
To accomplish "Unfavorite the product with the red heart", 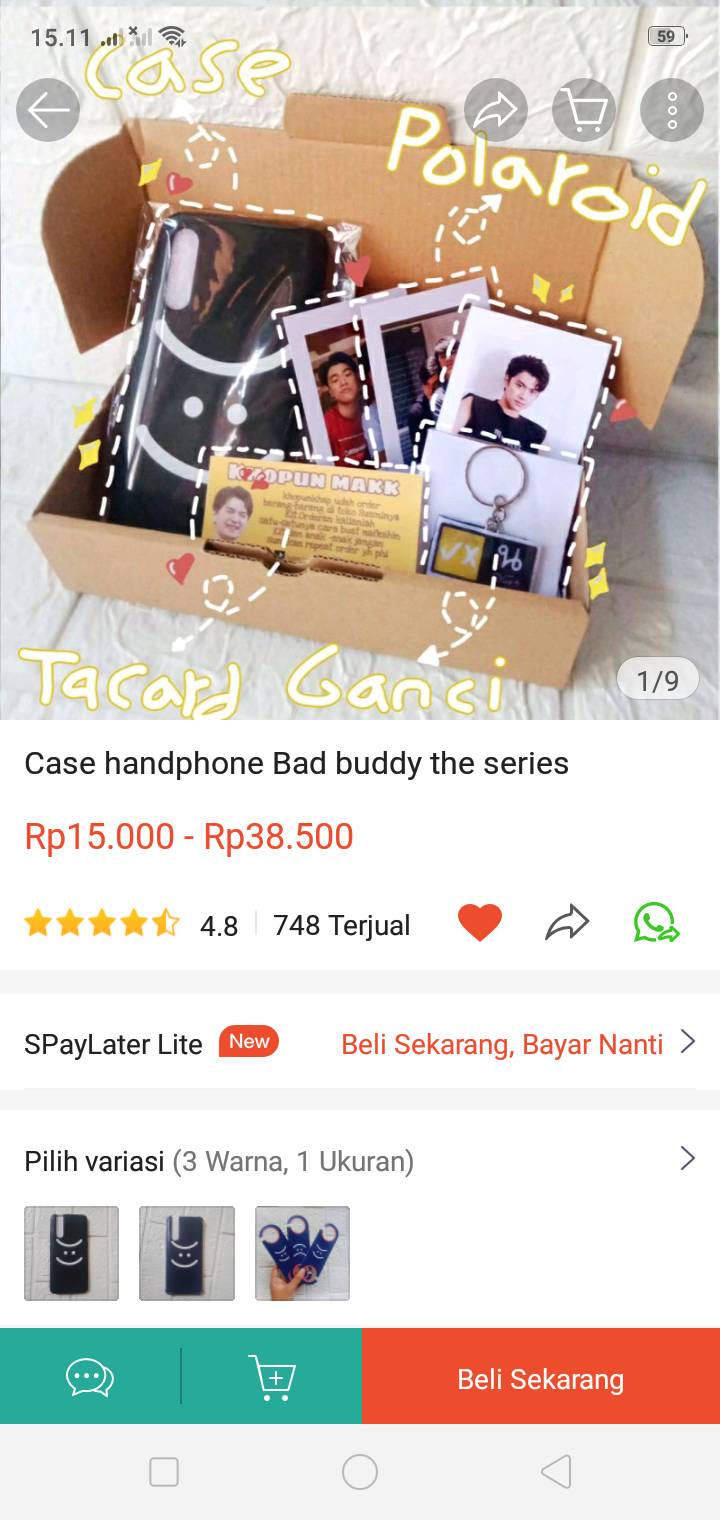I will point(480,923).
